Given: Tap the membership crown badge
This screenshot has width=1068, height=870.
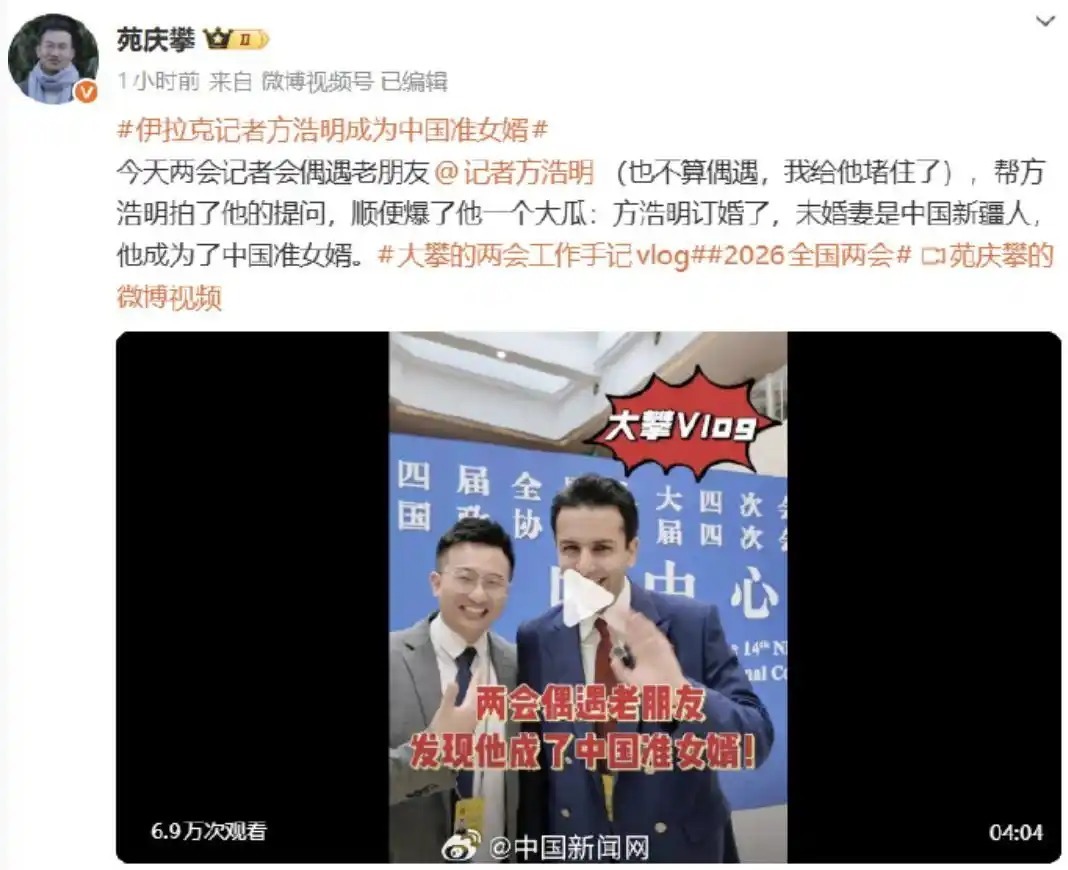Looking at the screenshot, I should coord(236,40).
